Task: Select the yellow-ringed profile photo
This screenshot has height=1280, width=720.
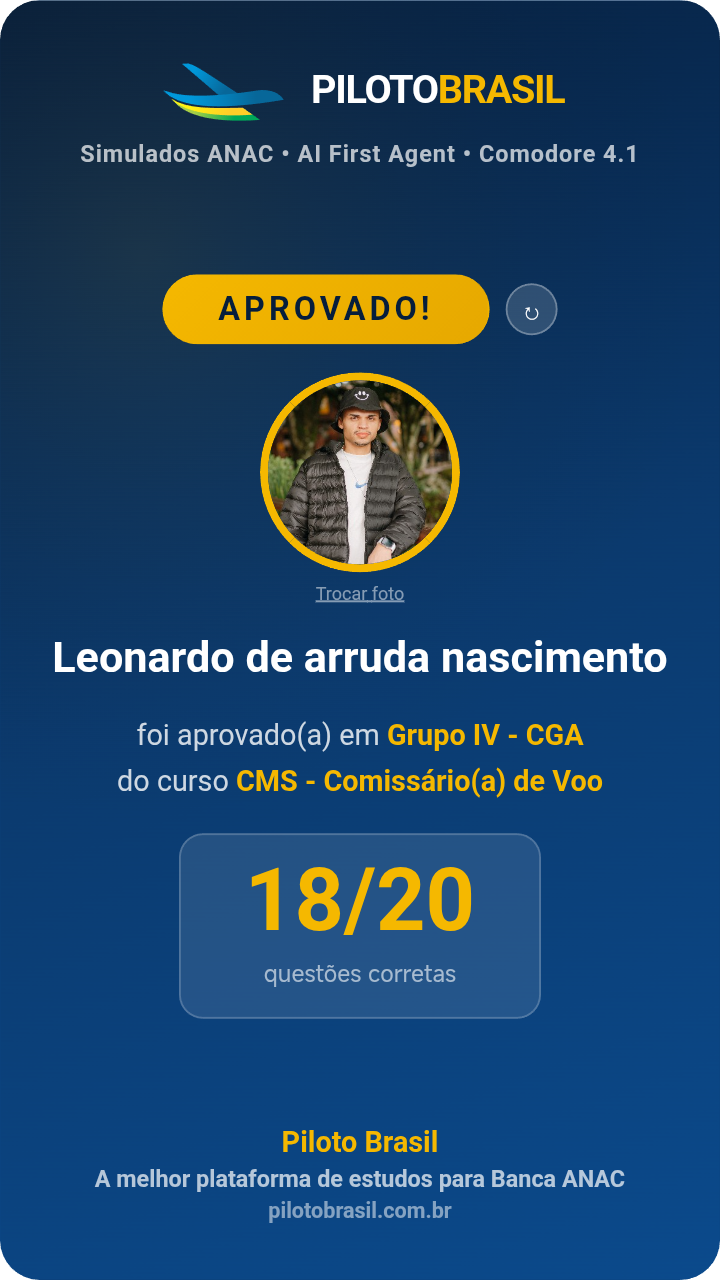Action: click(360, 473)
